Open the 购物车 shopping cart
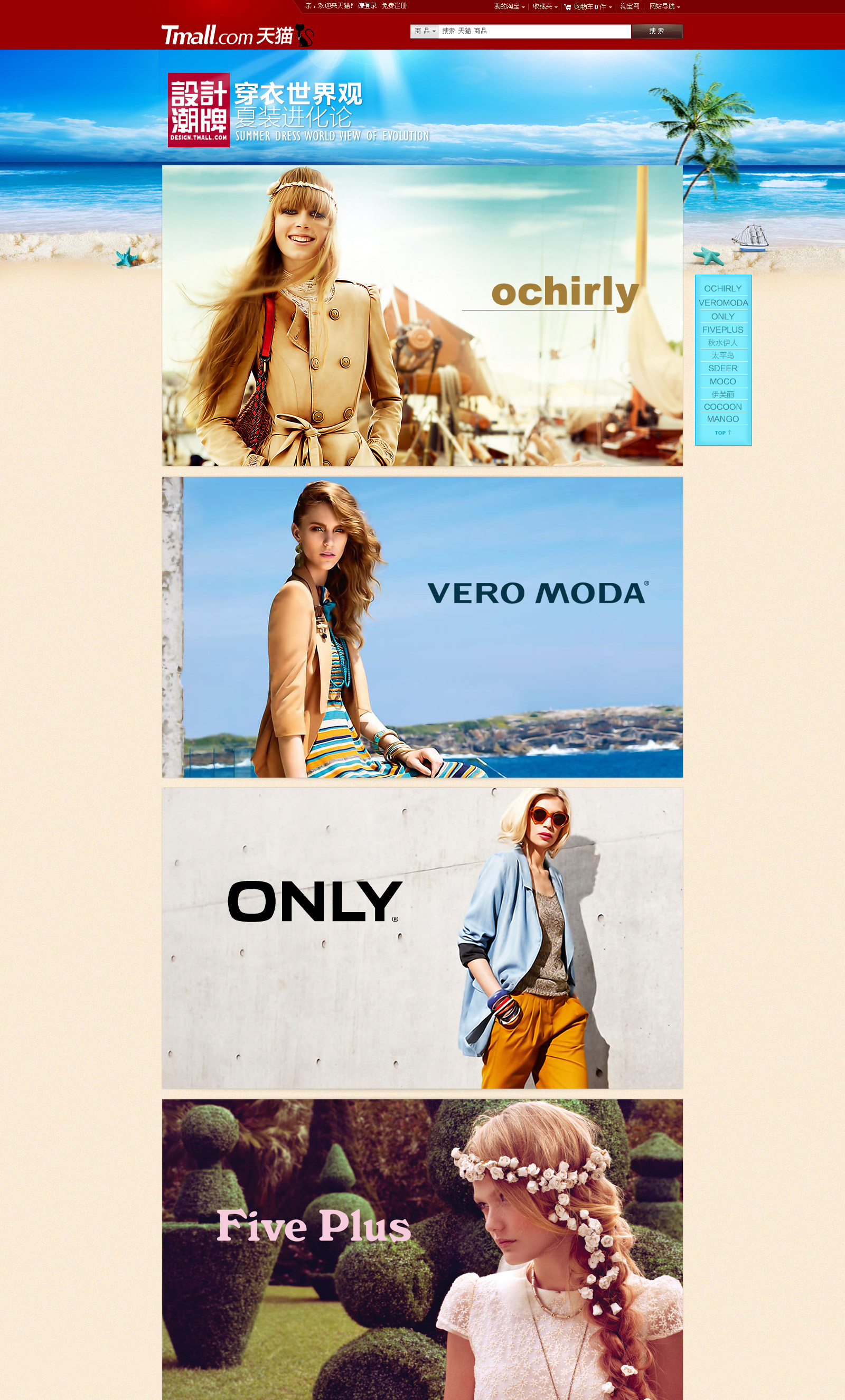 588,7
